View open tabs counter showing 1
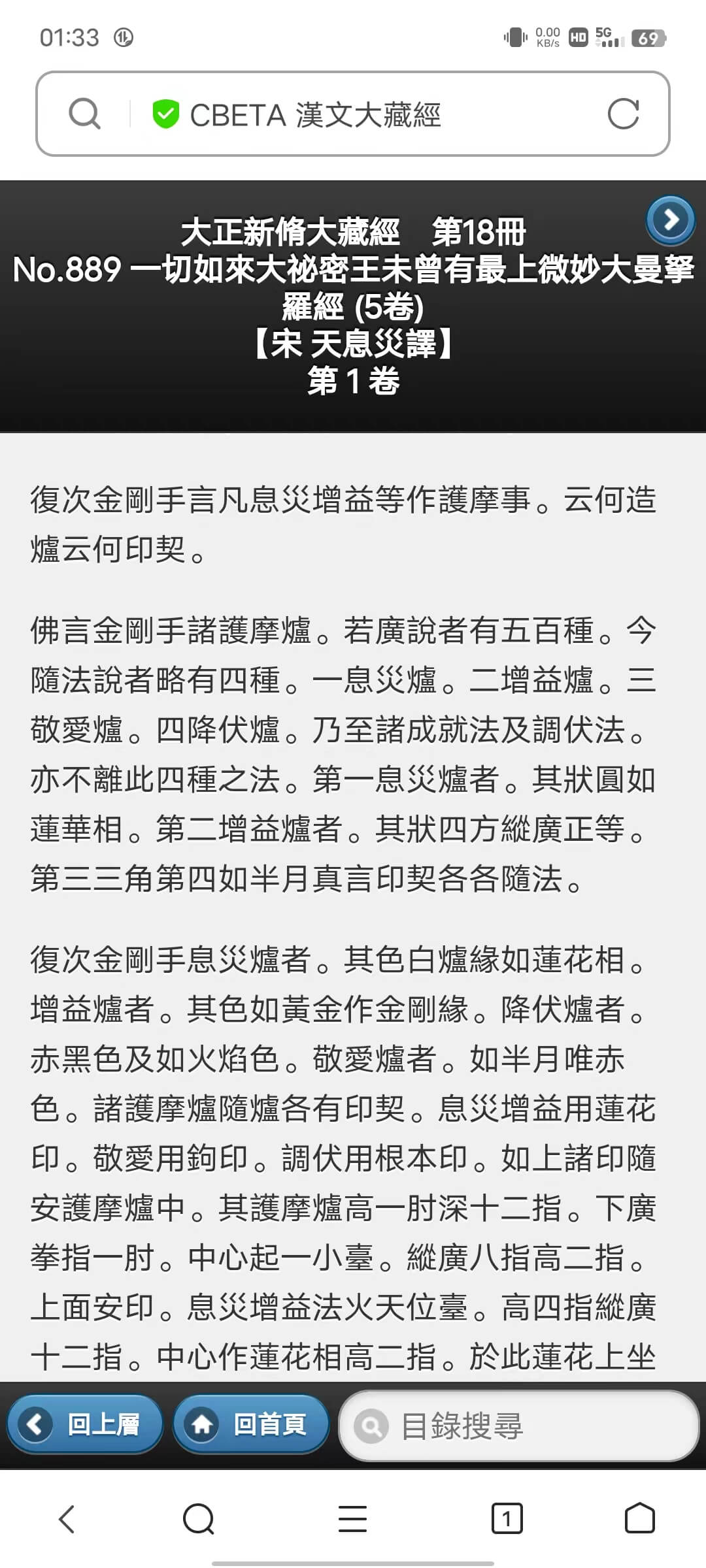The height and width of the screenshot is (1568, 706). (507, 1518)
